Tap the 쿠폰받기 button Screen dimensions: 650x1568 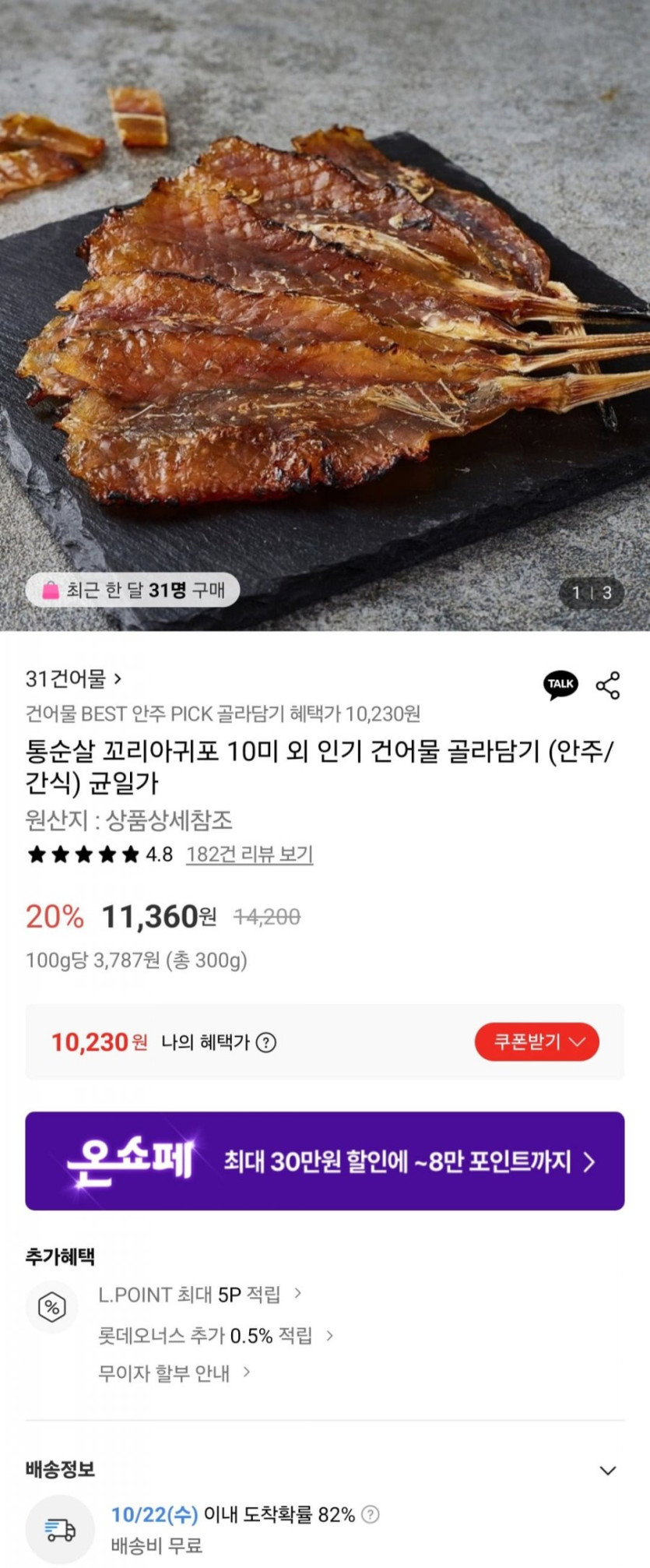click(x=536, y=1041)
